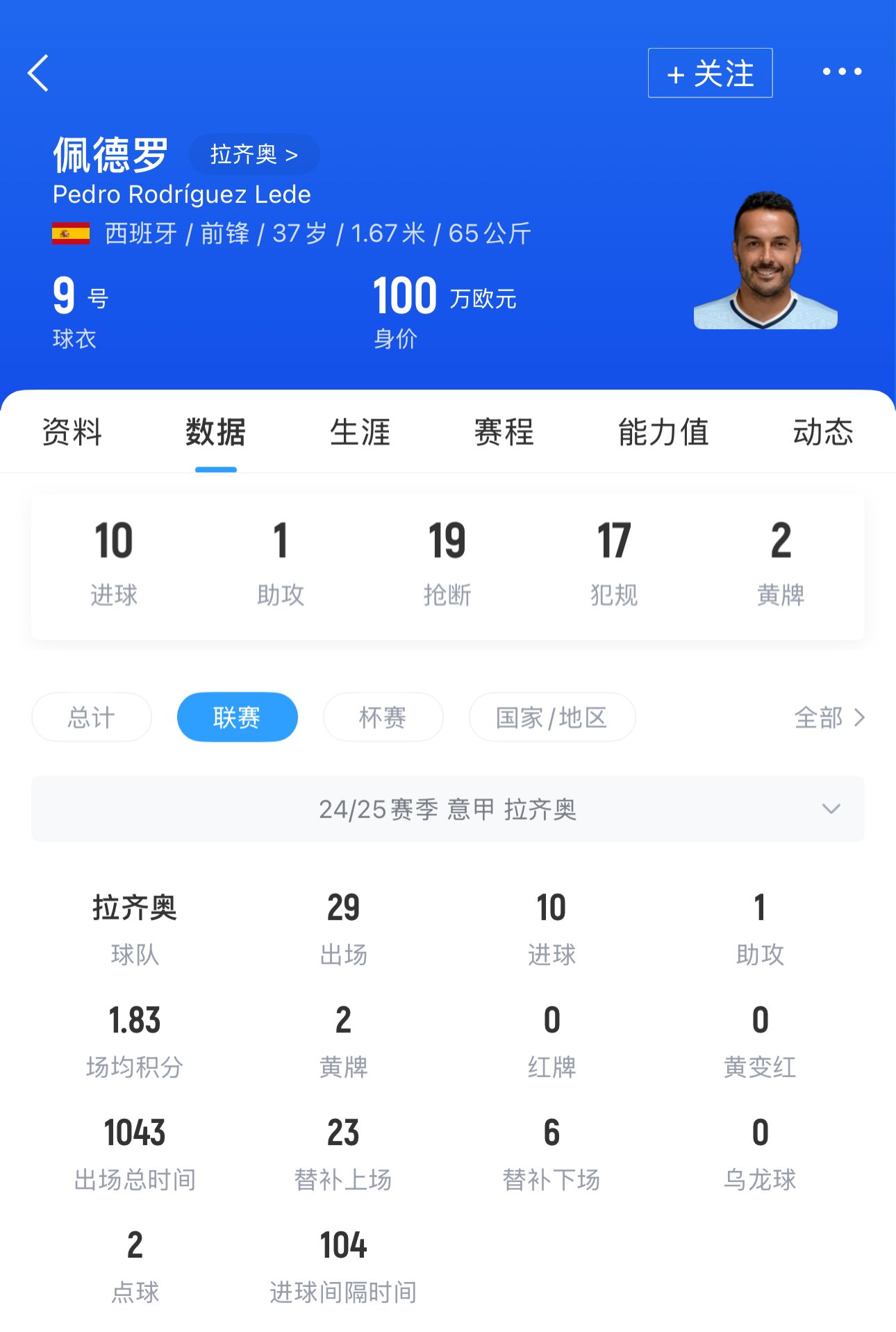The image size is (896, 1332).
Task: Select the 联赛 filter chip
Action: [x=237, y=717]
